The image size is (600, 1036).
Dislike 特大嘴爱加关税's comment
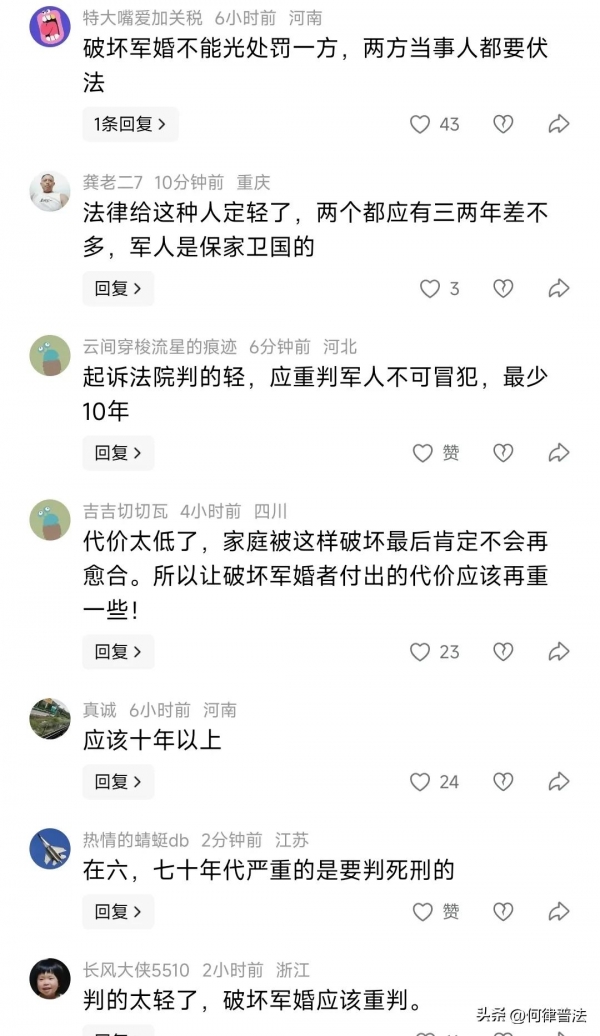coord(503,124)
